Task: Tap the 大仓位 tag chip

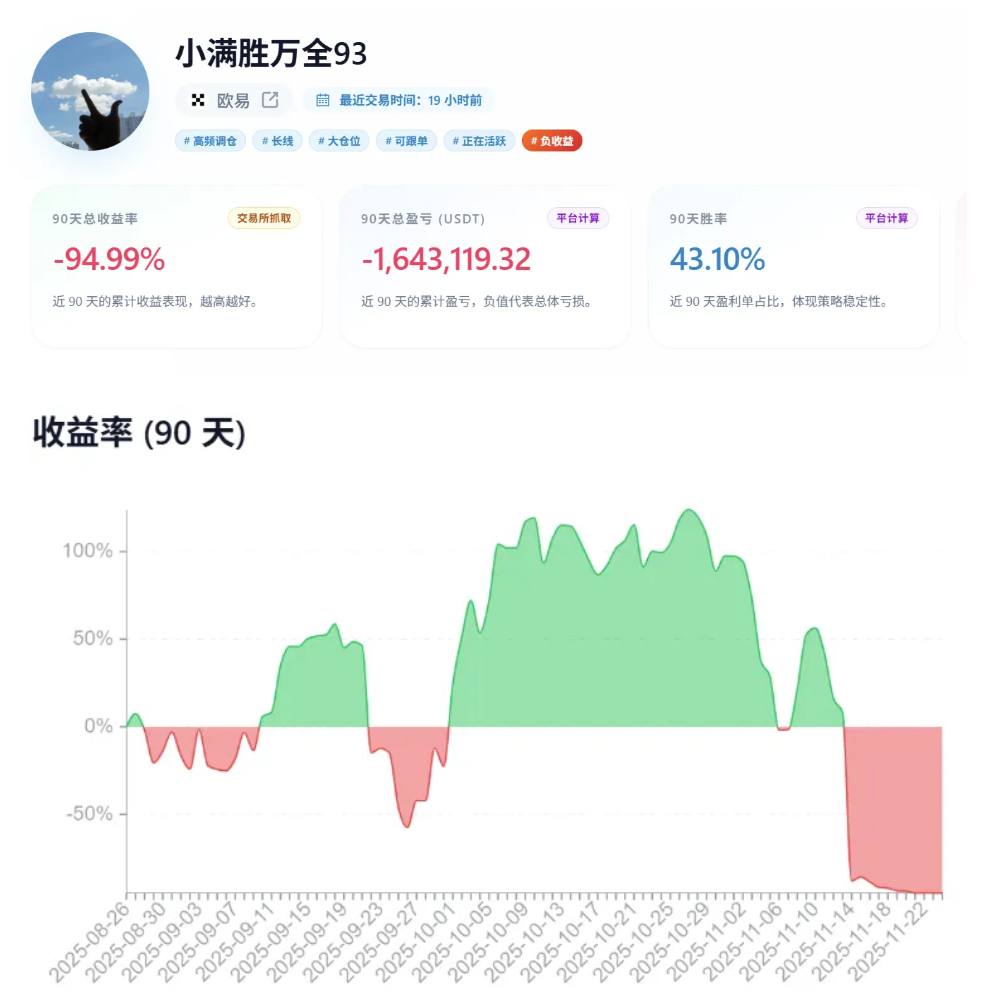Action: (x=339, y=141)
